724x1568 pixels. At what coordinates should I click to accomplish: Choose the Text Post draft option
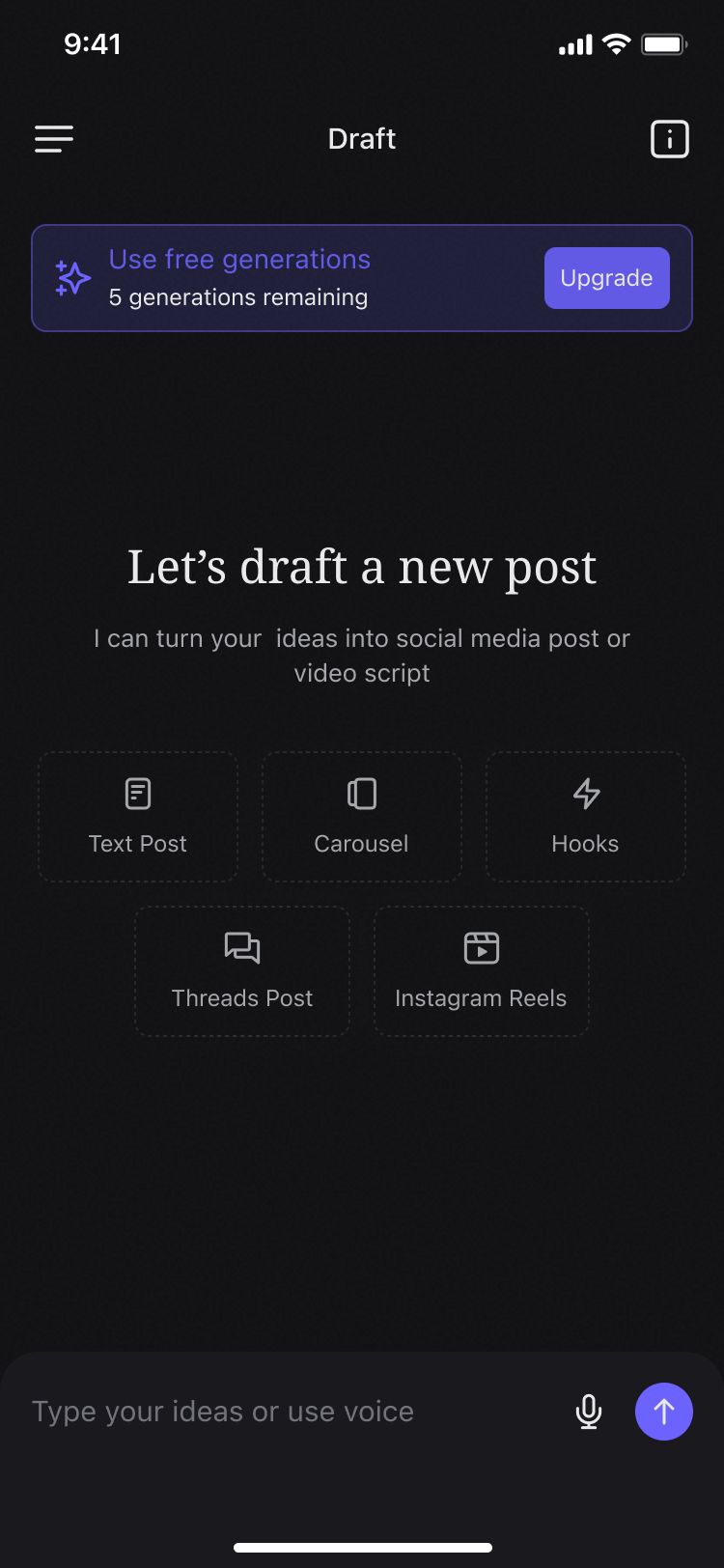(137, 816)
